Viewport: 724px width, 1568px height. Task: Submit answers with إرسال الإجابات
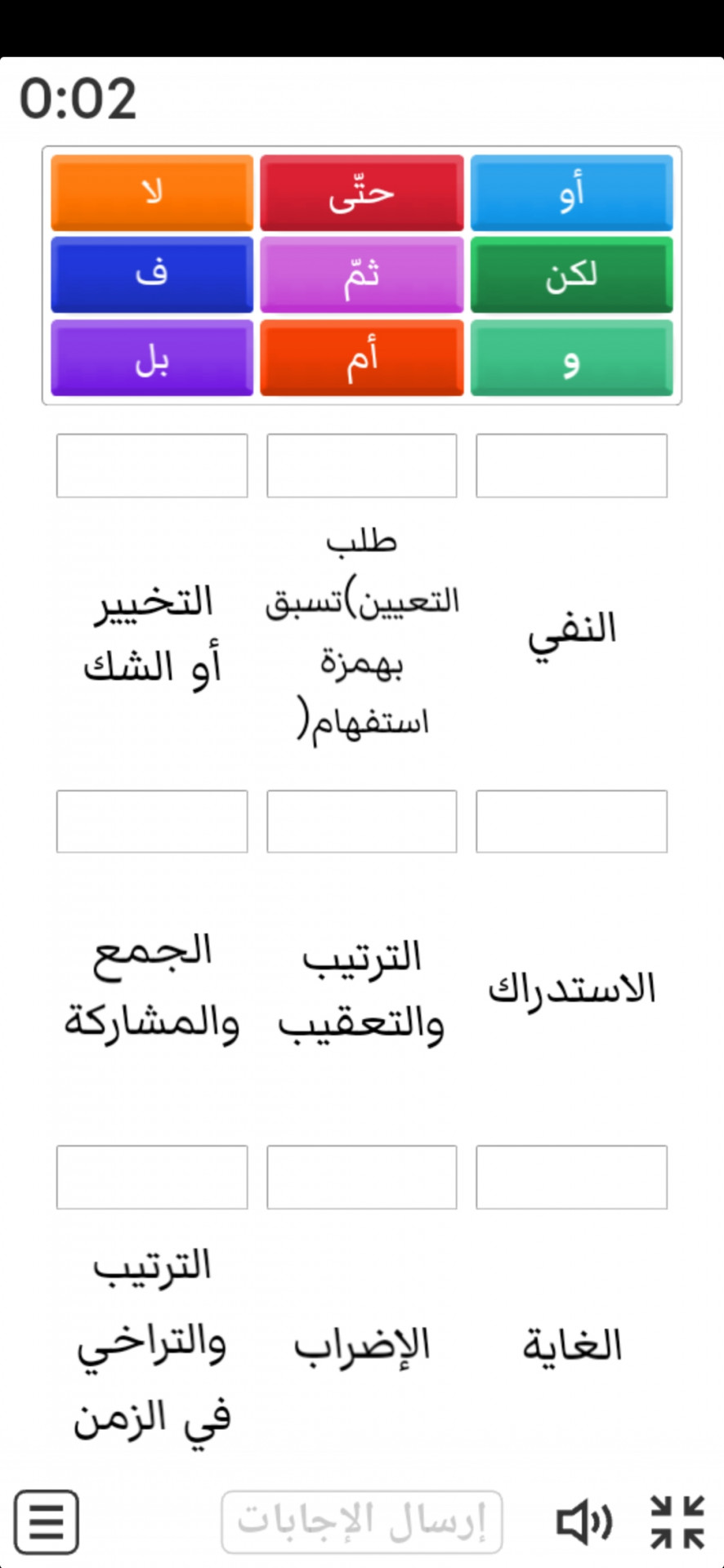pyautogui.click(x=362, y=1522)
